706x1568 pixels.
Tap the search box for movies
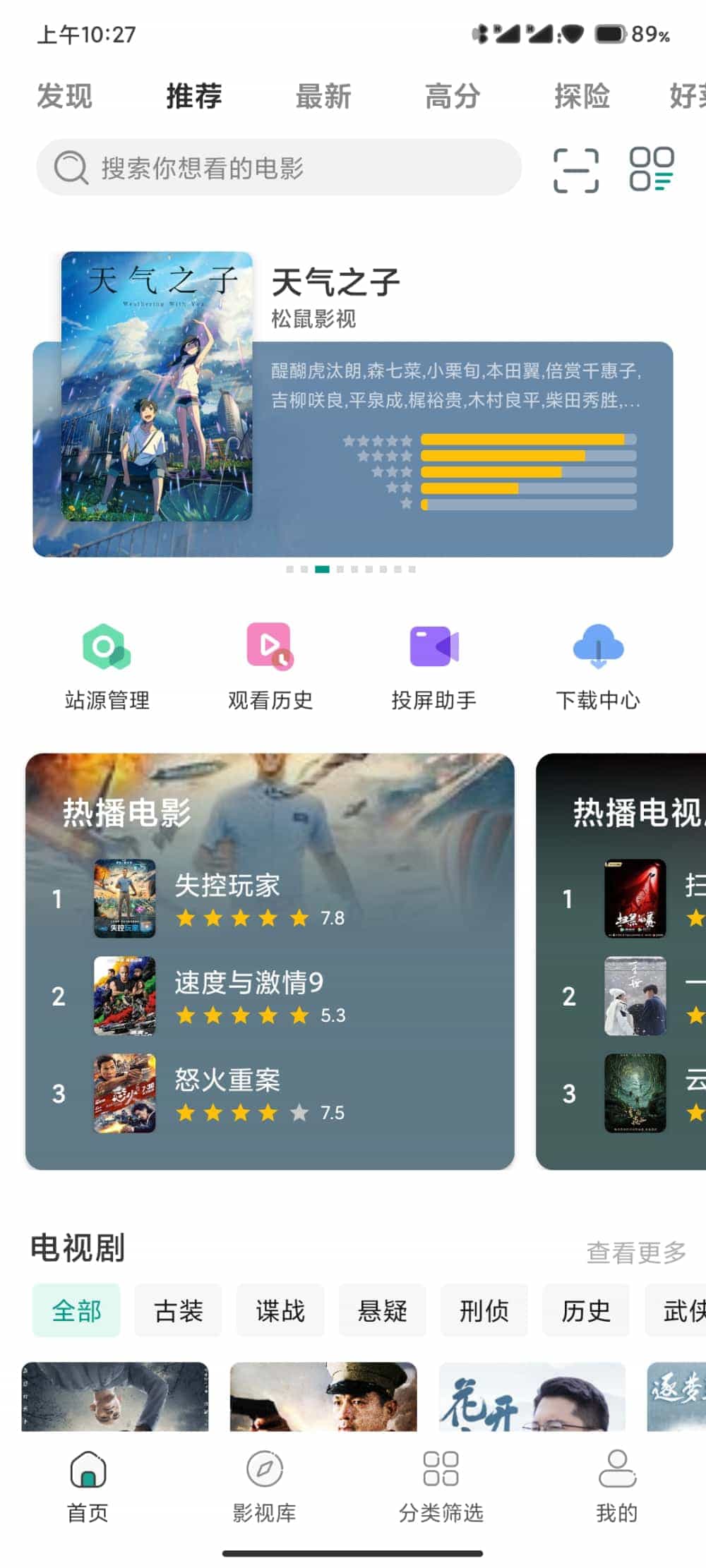tap(279, 168)
